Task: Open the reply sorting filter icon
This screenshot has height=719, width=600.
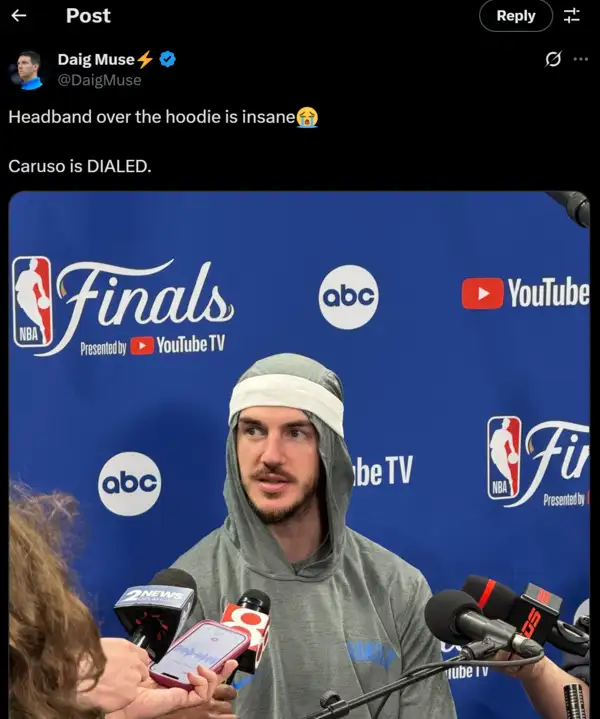Action: pyautogui.click(x=572, y=15)
